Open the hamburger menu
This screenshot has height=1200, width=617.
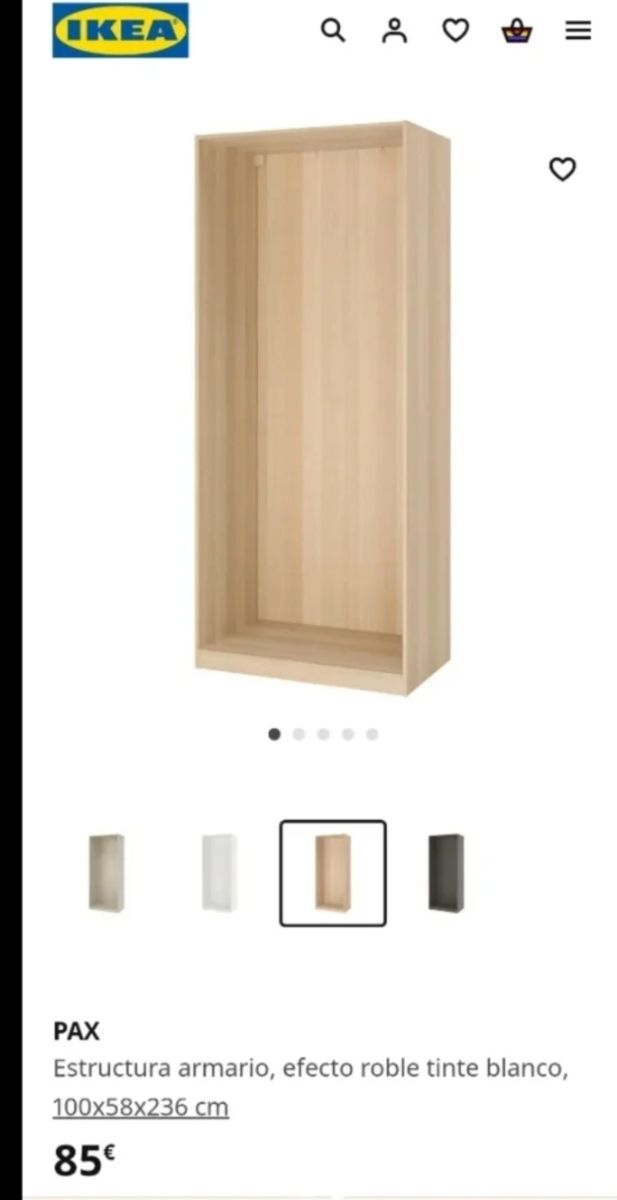coord(578,31)
